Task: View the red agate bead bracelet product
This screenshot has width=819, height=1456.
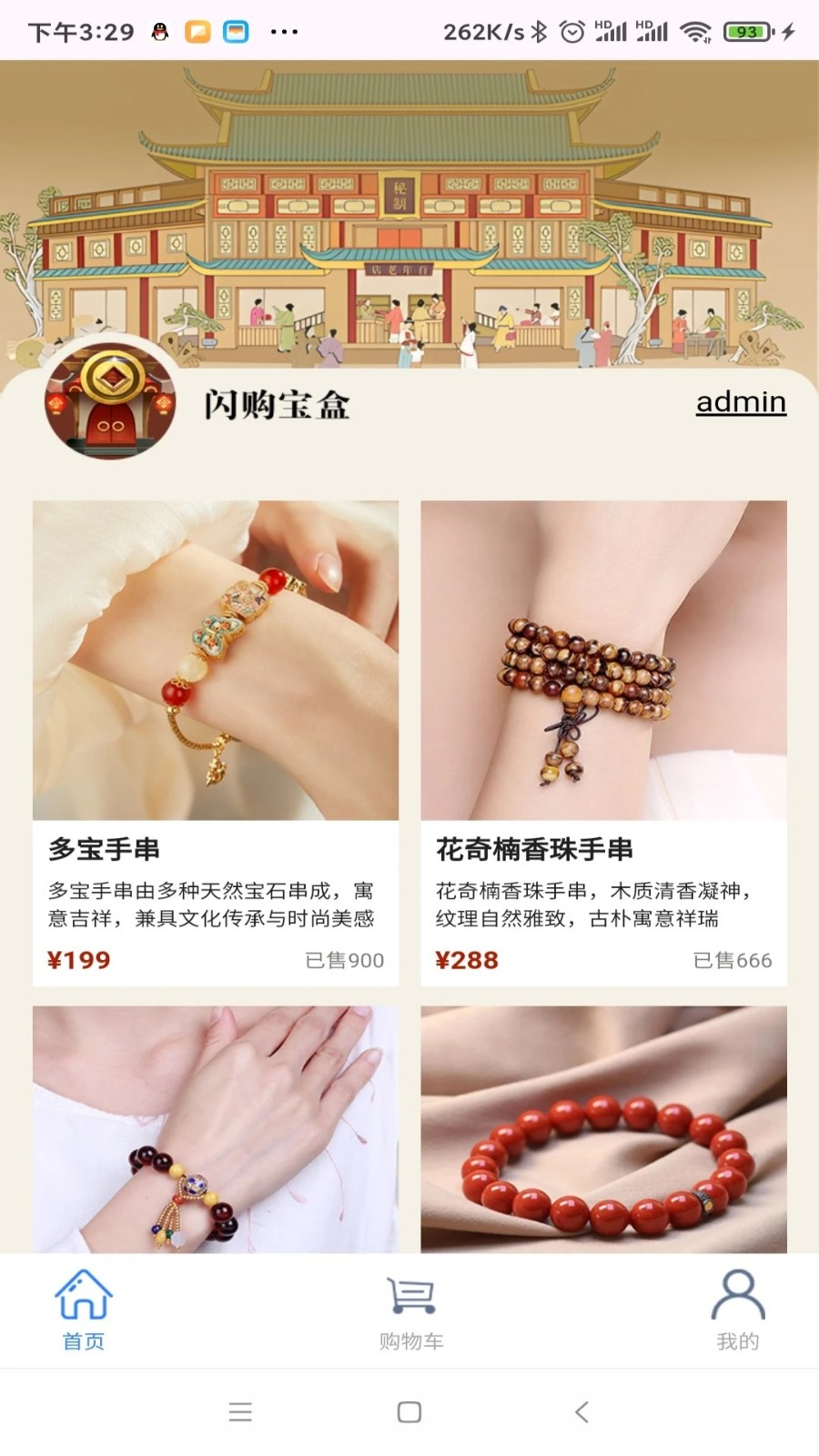Action: (603, 1128)
